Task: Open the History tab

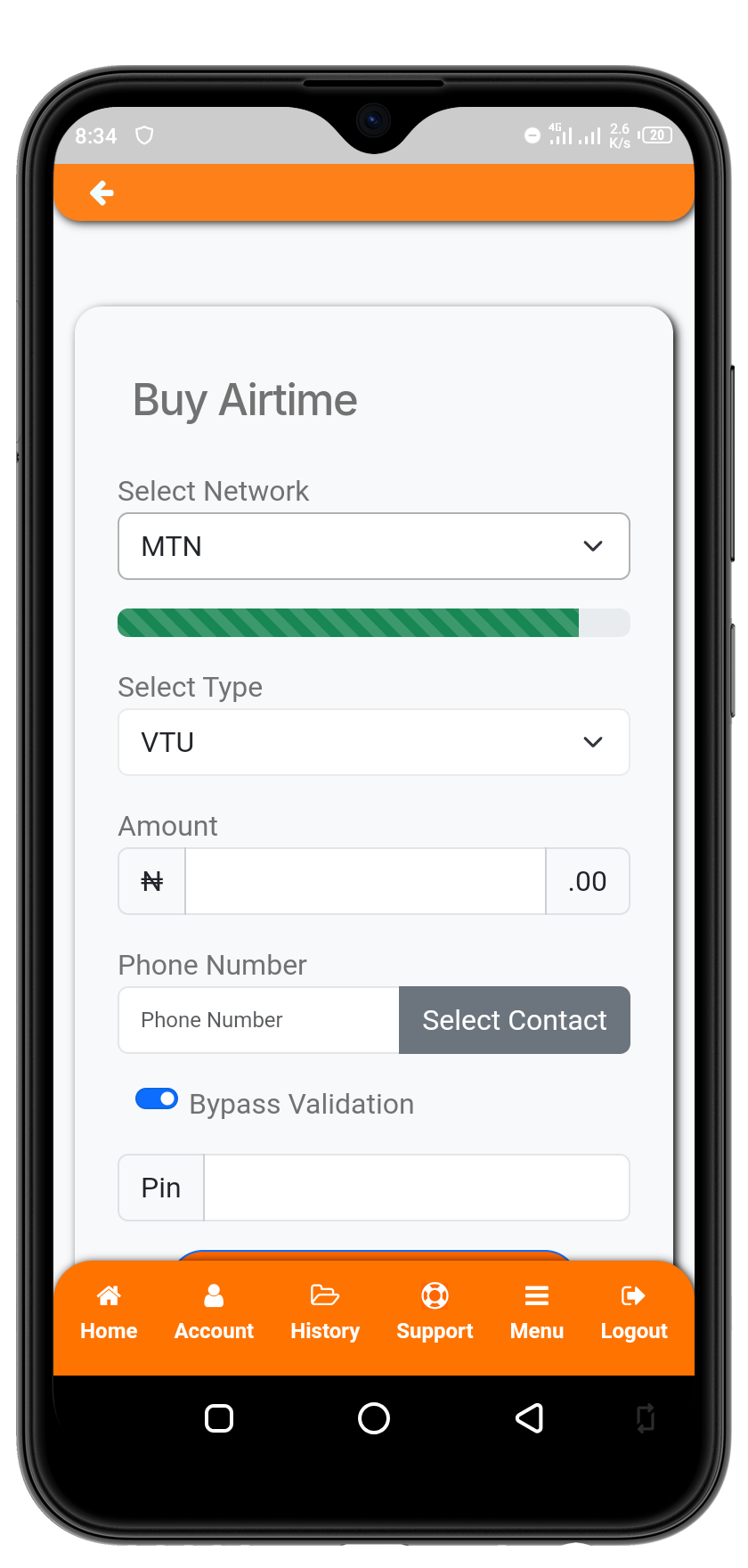Action: 325,1313
